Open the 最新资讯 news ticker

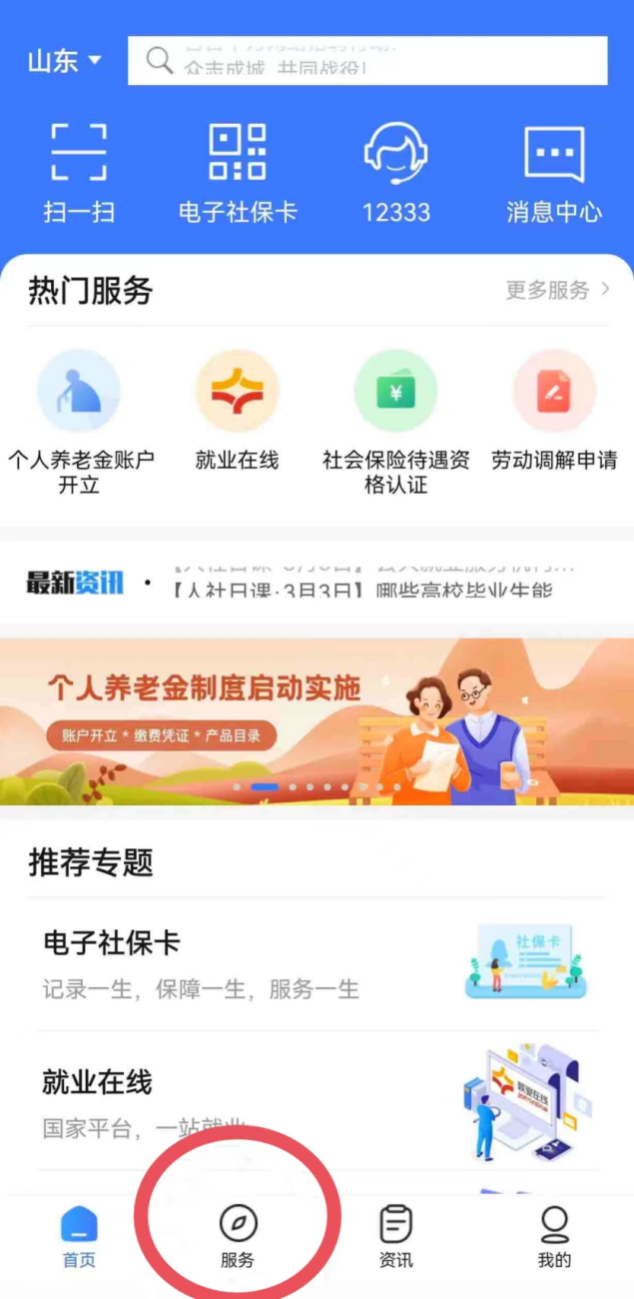pos(317,582)
